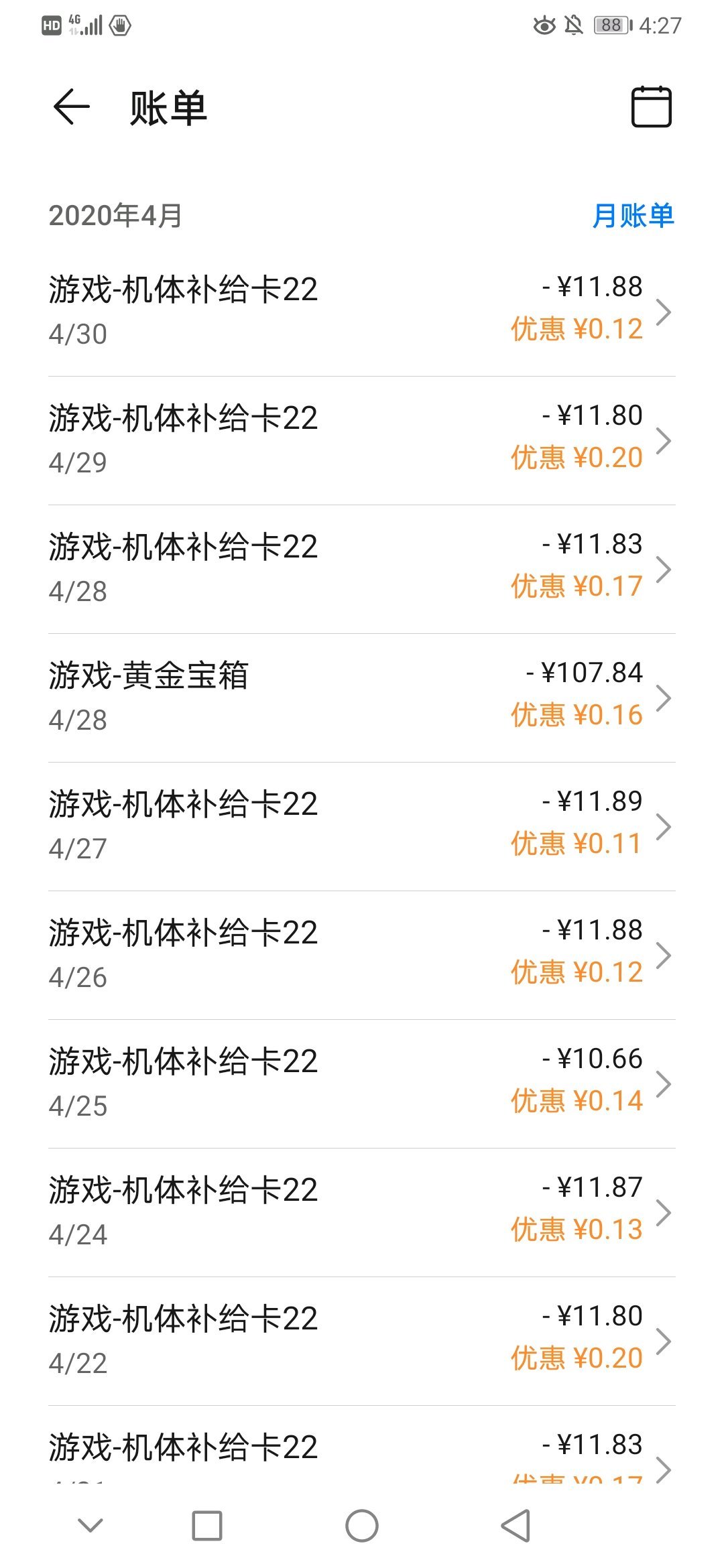Open the 月账单 monthly bill link
The image size is (724, 1568).
(633, 216)
